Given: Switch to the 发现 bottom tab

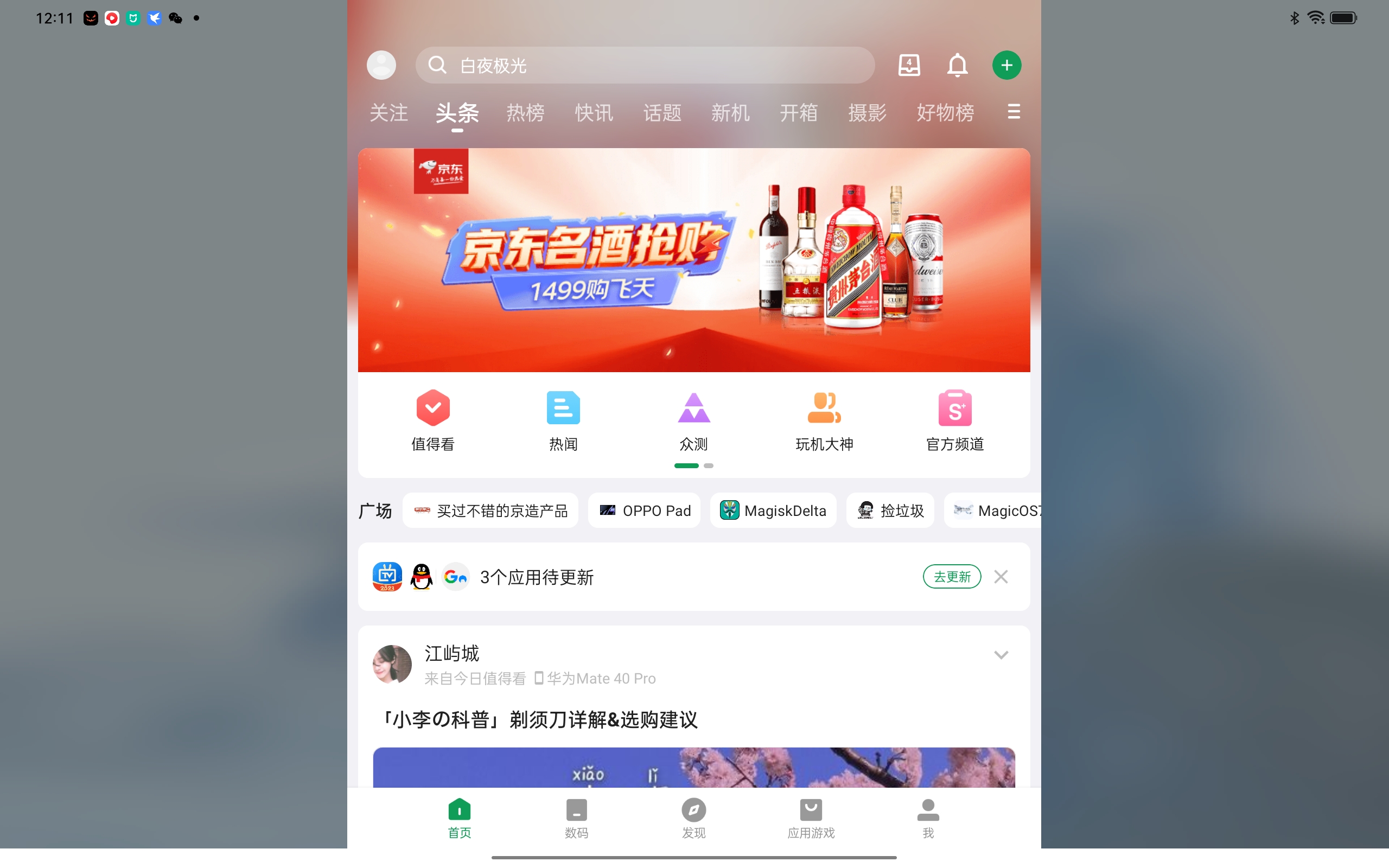Looking at the screenshot, I should [x=693, y=819].
